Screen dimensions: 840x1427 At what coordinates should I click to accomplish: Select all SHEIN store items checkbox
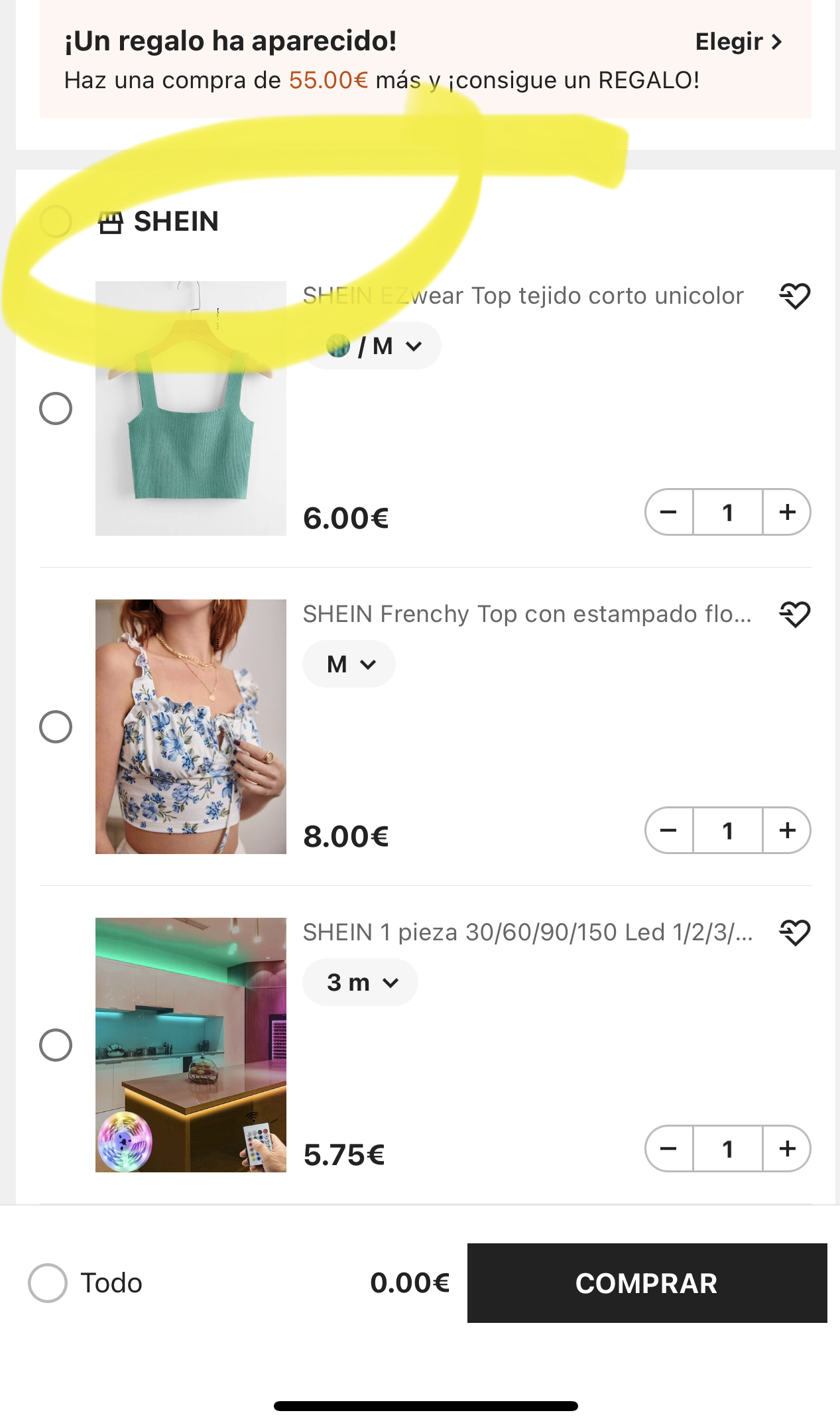click(x=56, y=221)
